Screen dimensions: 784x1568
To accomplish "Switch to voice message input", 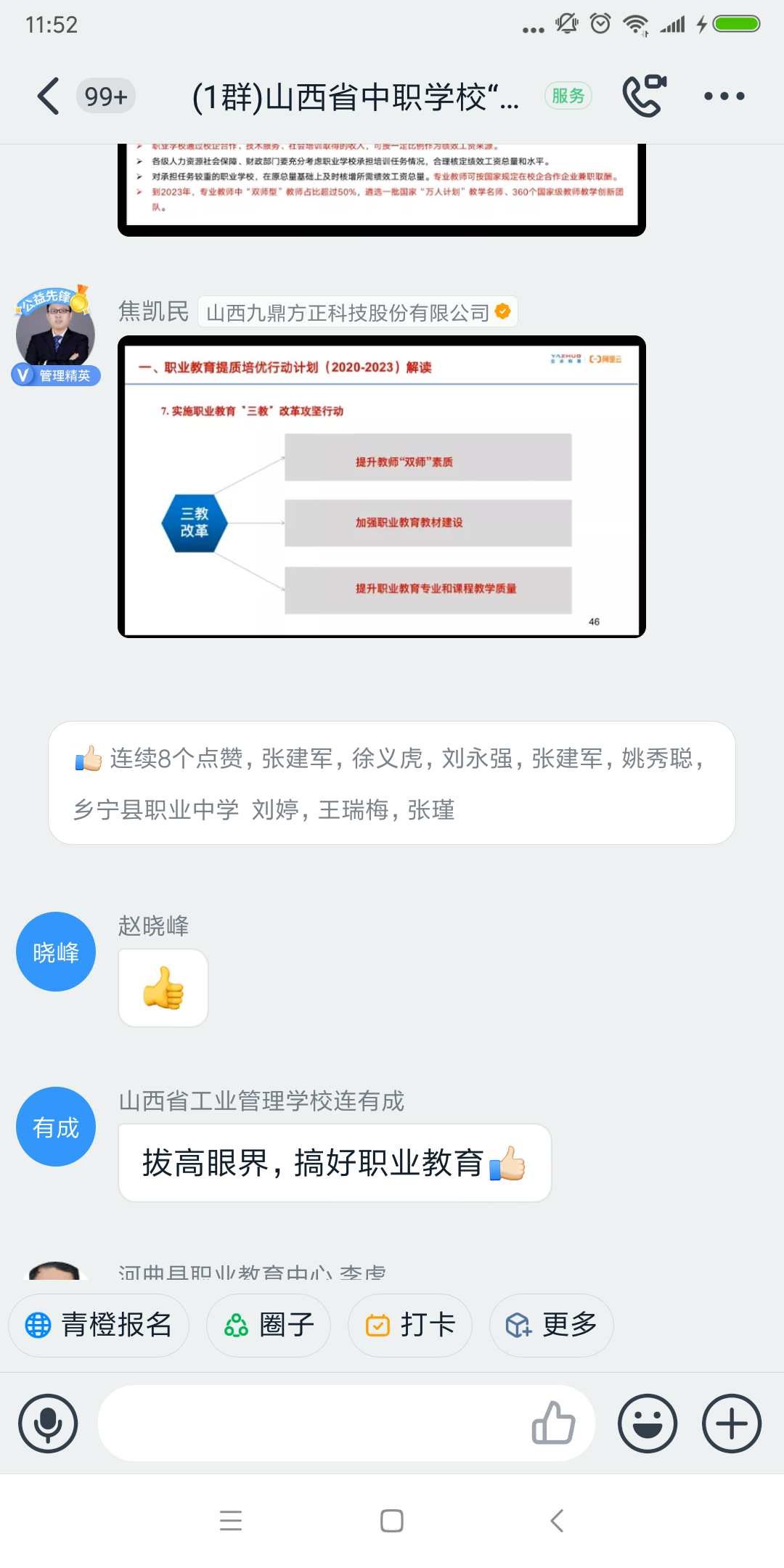I will point(48,1424).
